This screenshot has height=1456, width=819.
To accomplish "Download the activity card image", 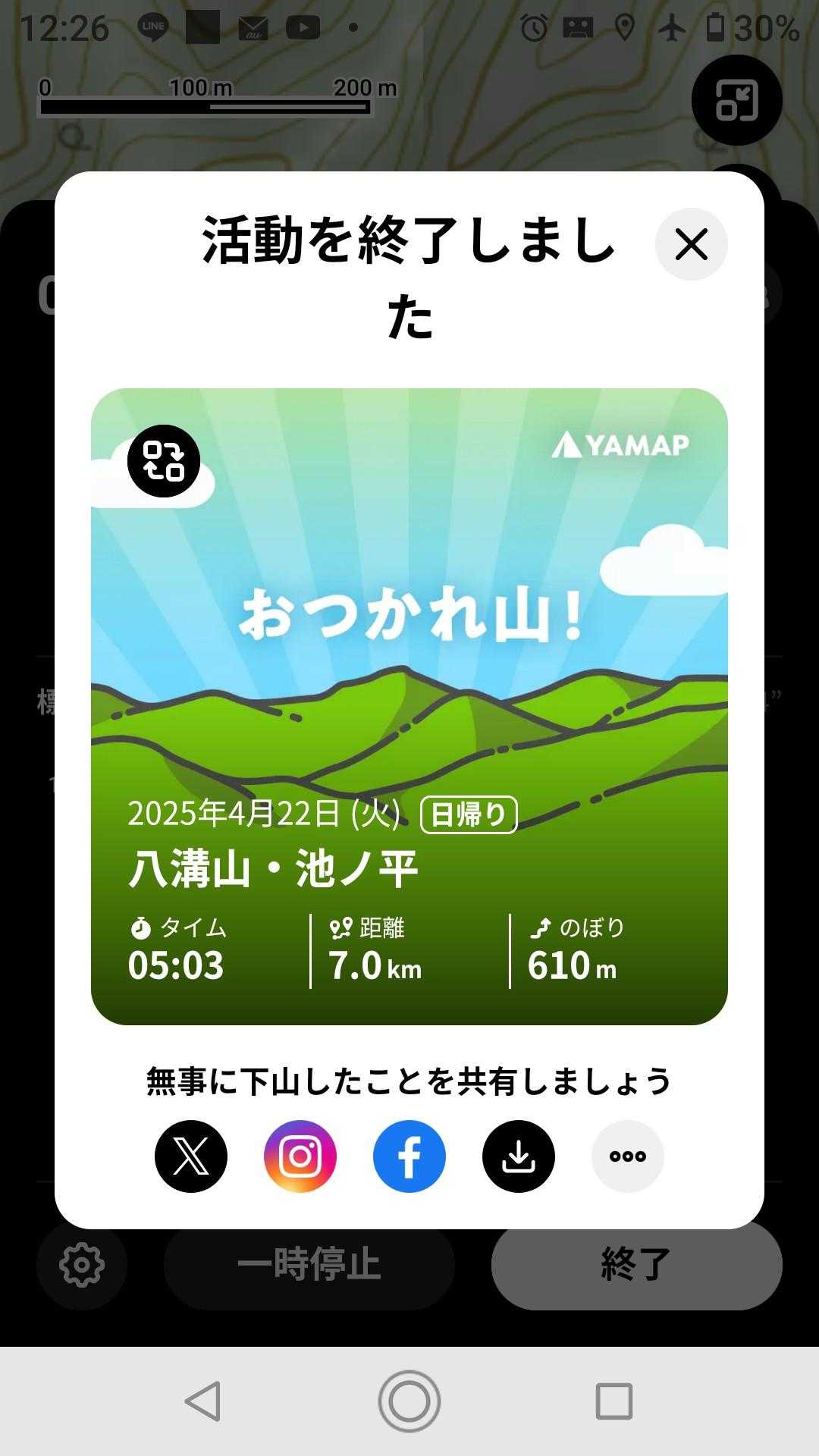I will pos(519,1156).
